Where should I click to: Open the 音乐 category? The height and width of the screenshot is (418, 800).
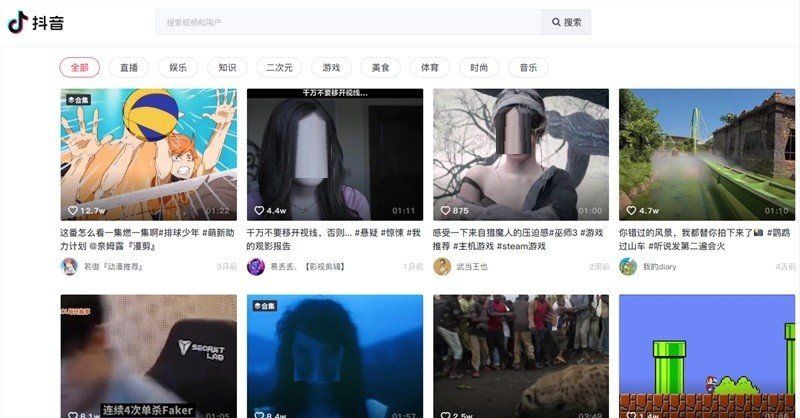pos(528,68)
